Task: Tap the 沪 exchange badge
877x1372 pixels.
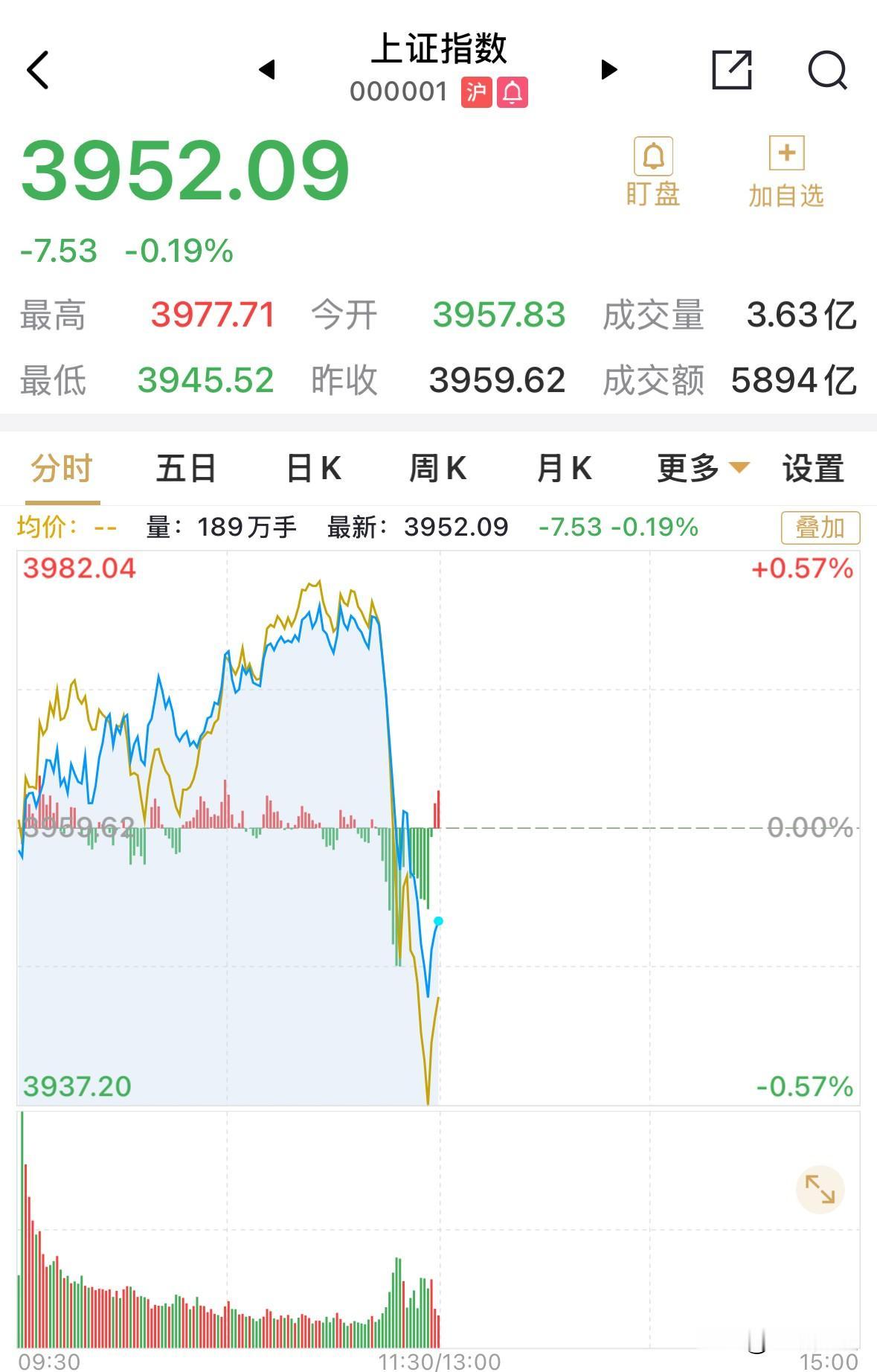Action: [477, 92]
